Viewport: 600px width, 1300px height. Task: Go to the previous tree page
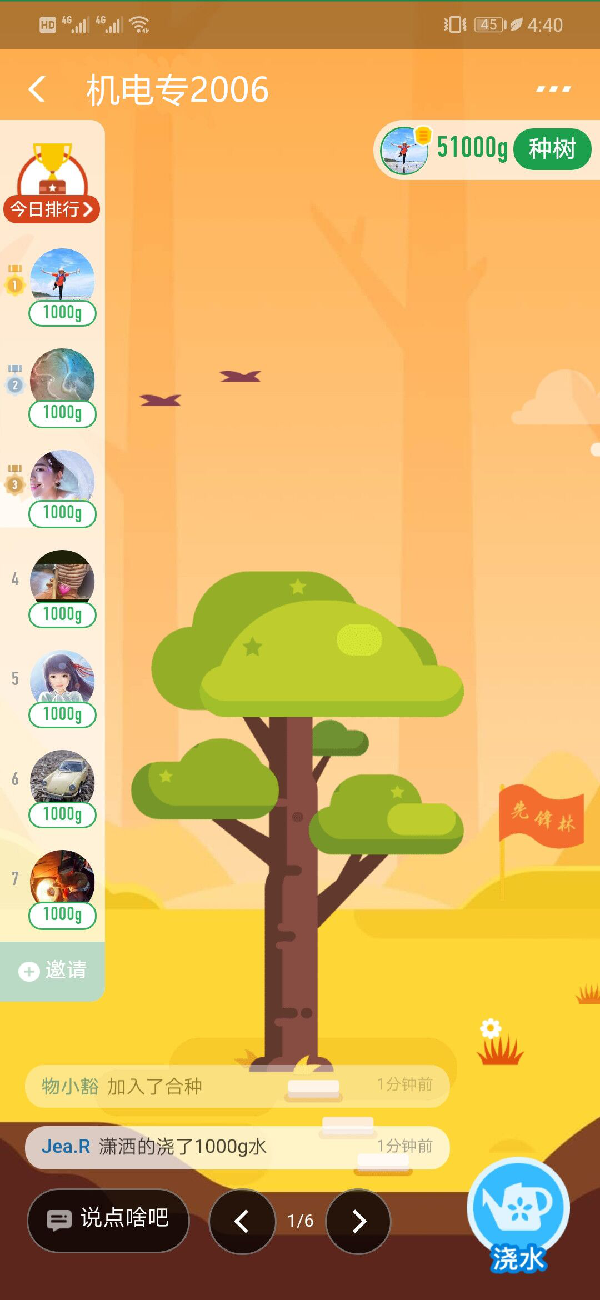coord(241,1221)
